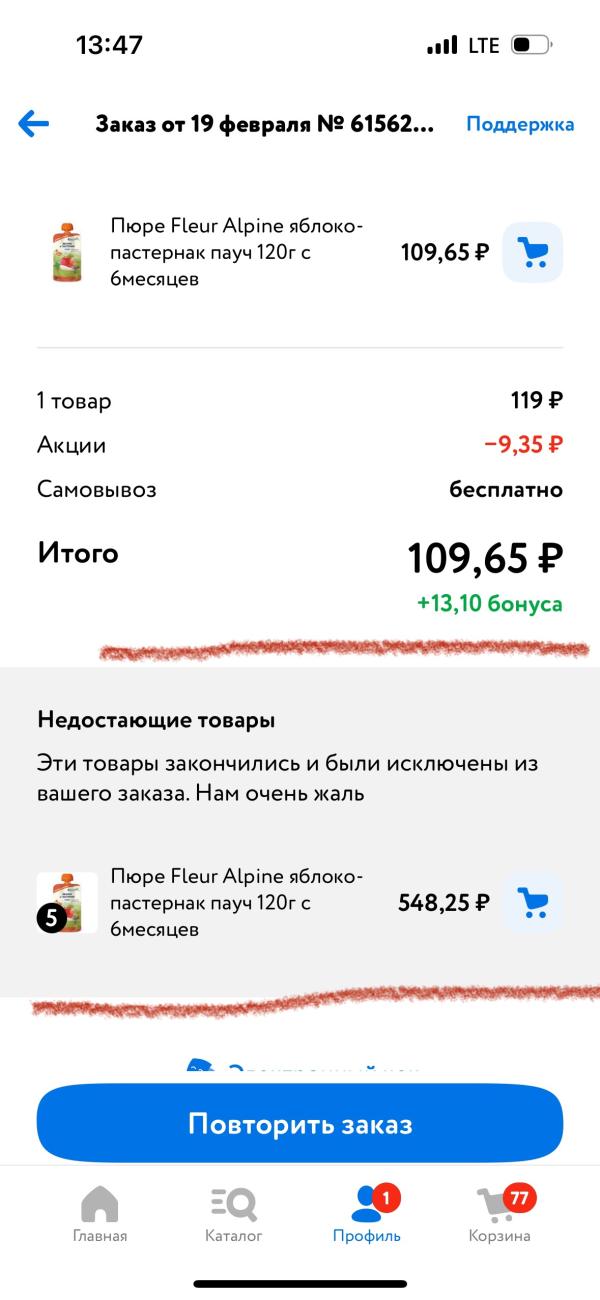Go to the Корзина tab
Image resolution: width=600 pixels, height=1300 pixels.
pyautogui.click(x=500, y=1214)
